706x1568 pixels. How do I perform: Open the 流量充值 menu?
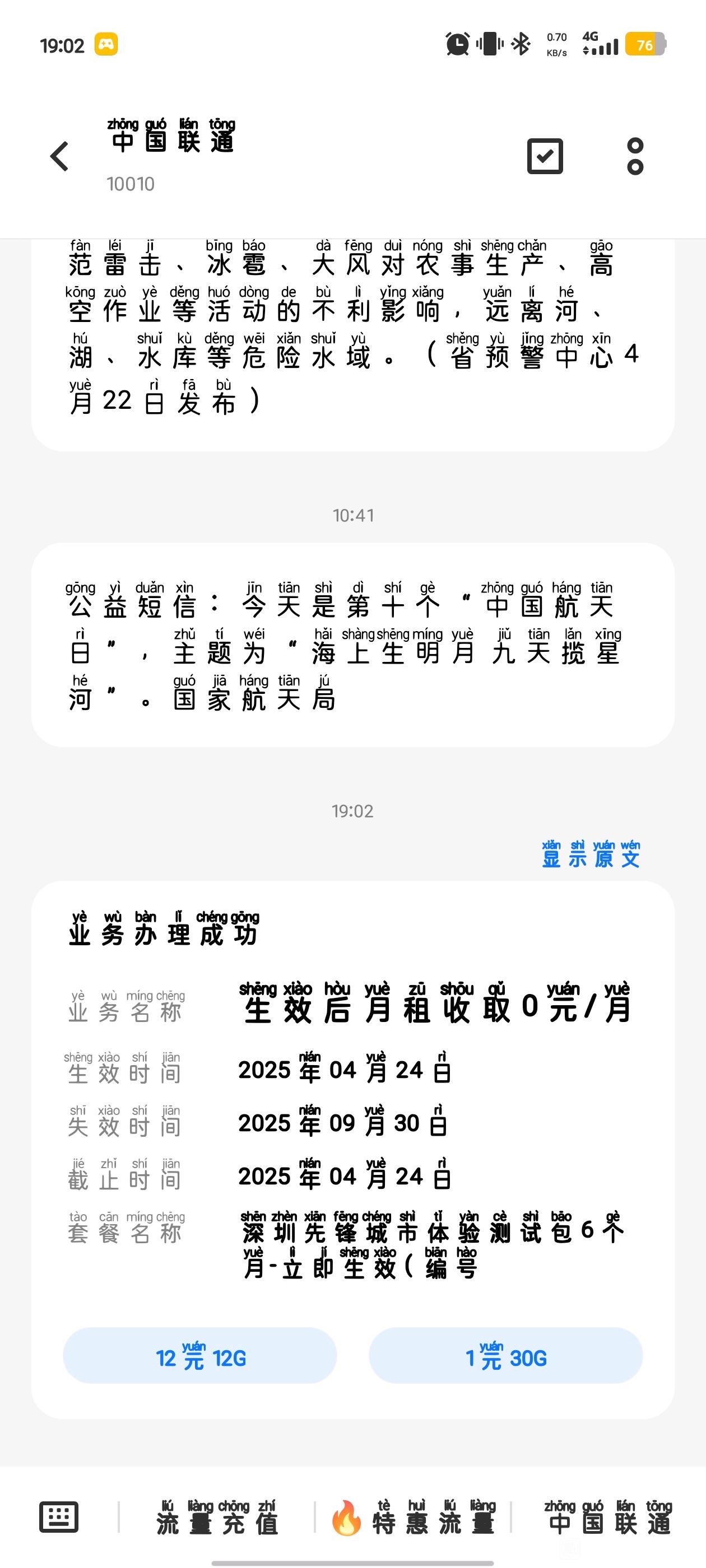(x=217, y=1517)
